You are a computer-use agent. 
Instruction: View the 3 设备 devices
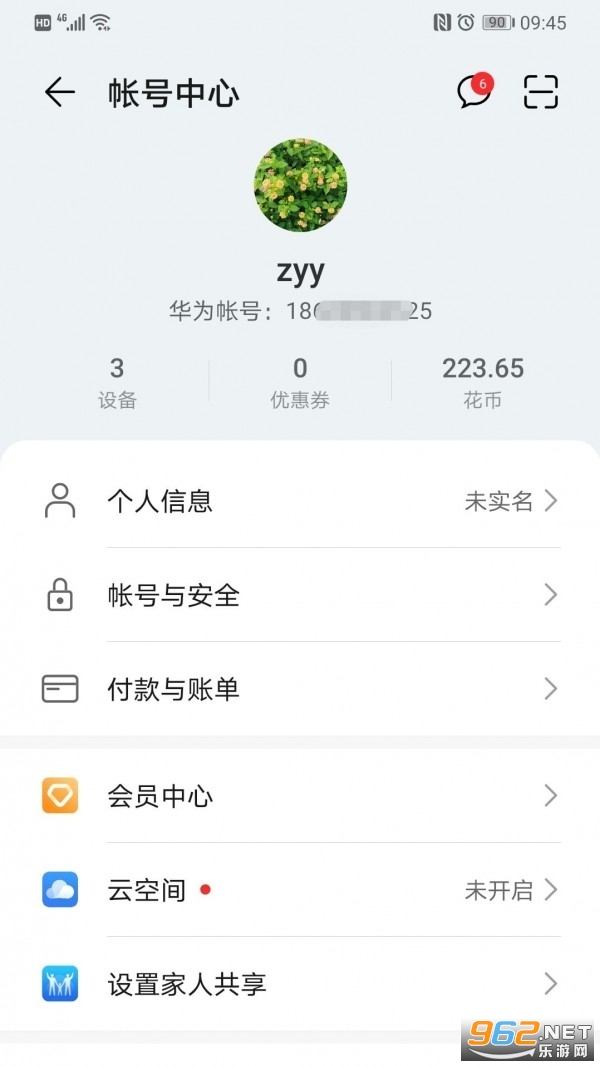(117, 383)
